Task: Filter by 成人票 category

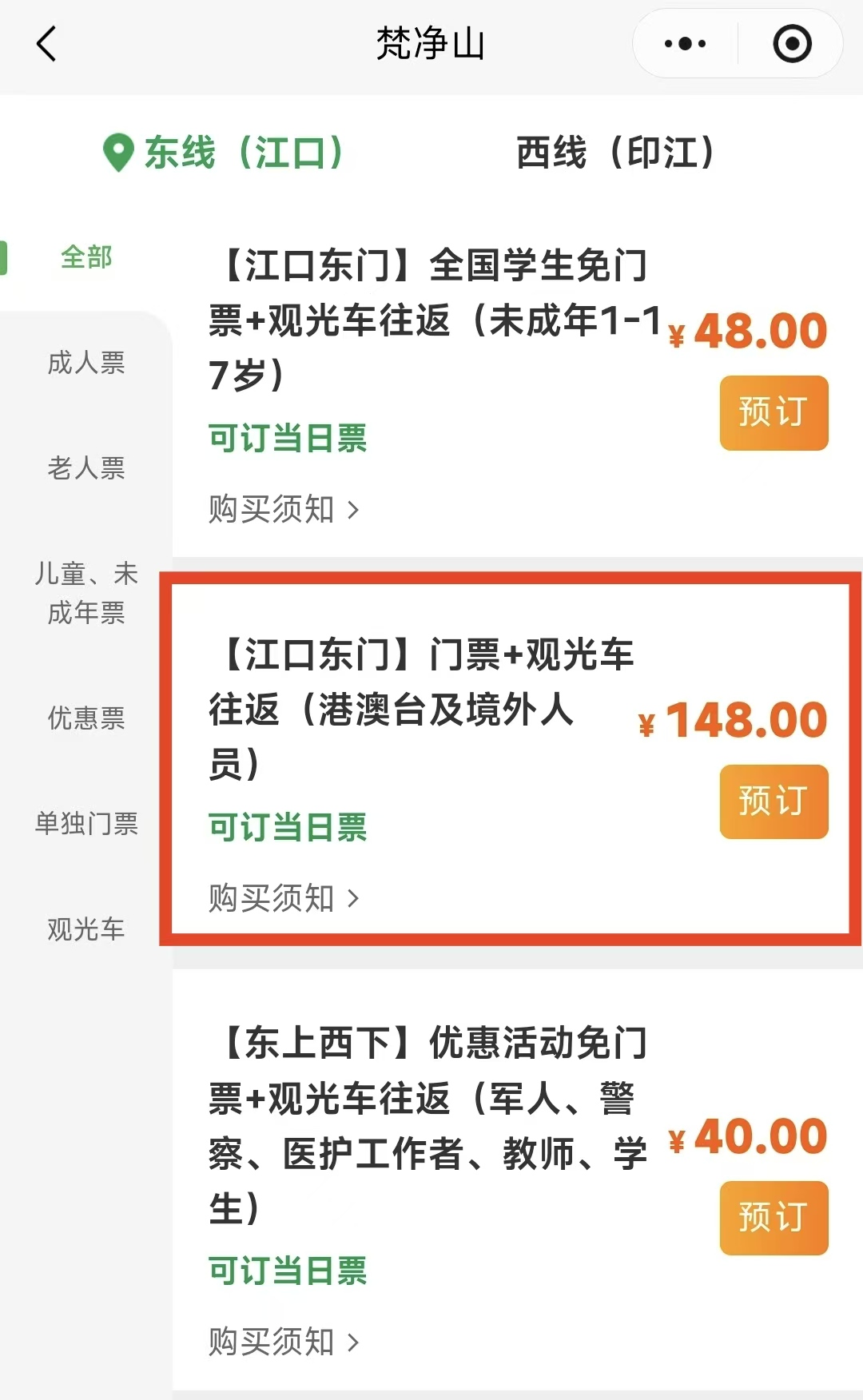Action: pos(86,363)
